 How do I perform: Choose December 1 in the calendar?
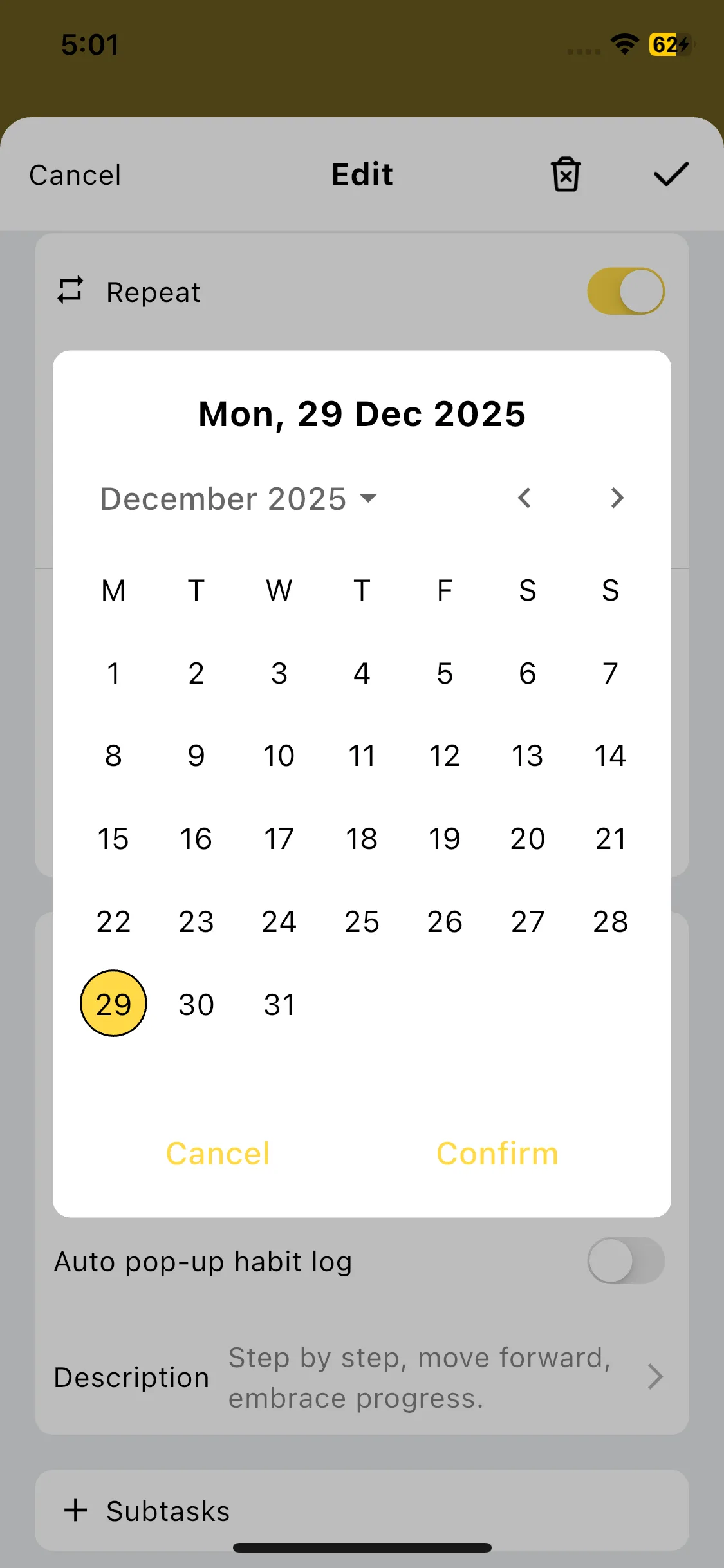point(113,673)
